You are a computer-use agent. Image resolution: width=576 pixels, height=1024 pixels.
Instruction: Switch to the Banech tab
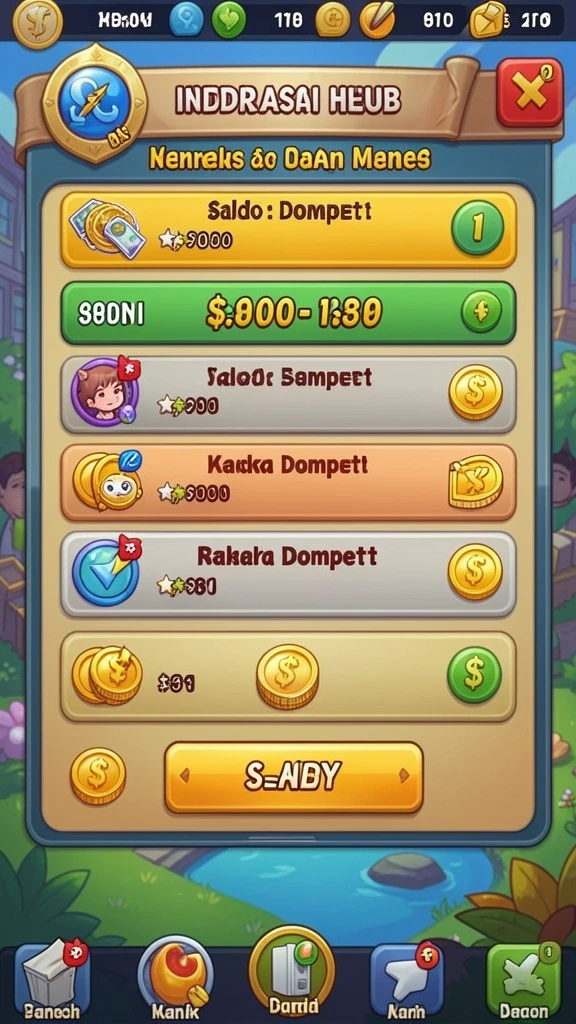click(52, 980)
